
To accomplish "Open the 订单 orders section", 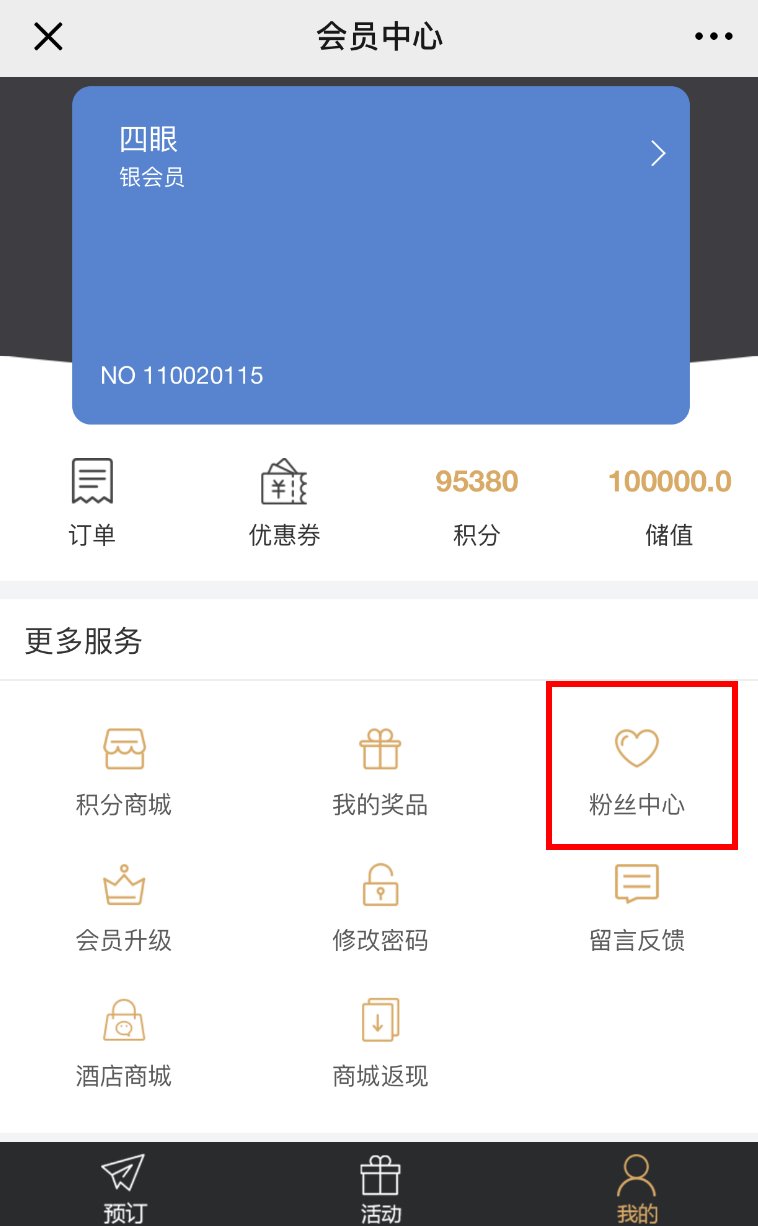I will pyautogui.click(x=92, y=500).
